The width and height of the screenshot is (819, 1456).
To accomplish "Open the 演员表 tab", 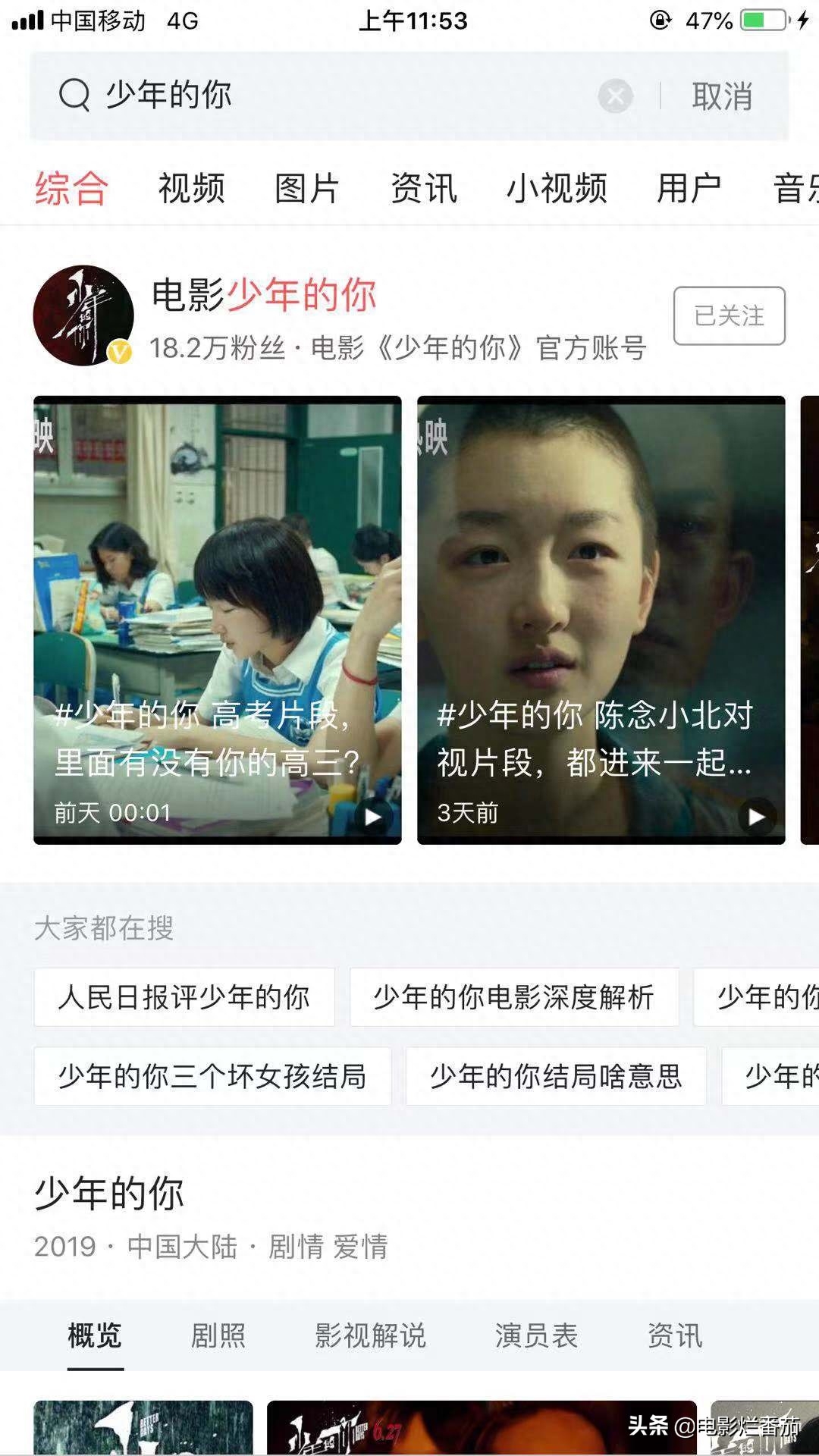I will pos(536,1335).
